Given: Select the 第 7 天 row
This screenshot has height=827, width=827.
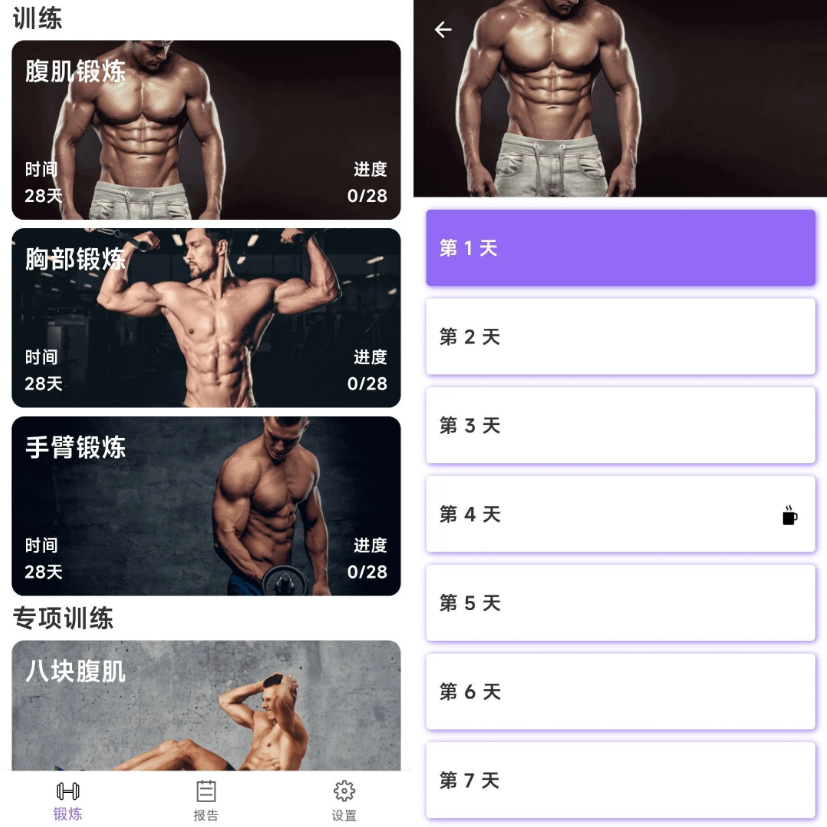Looking at the screenshot, I should tap(620, 780).
